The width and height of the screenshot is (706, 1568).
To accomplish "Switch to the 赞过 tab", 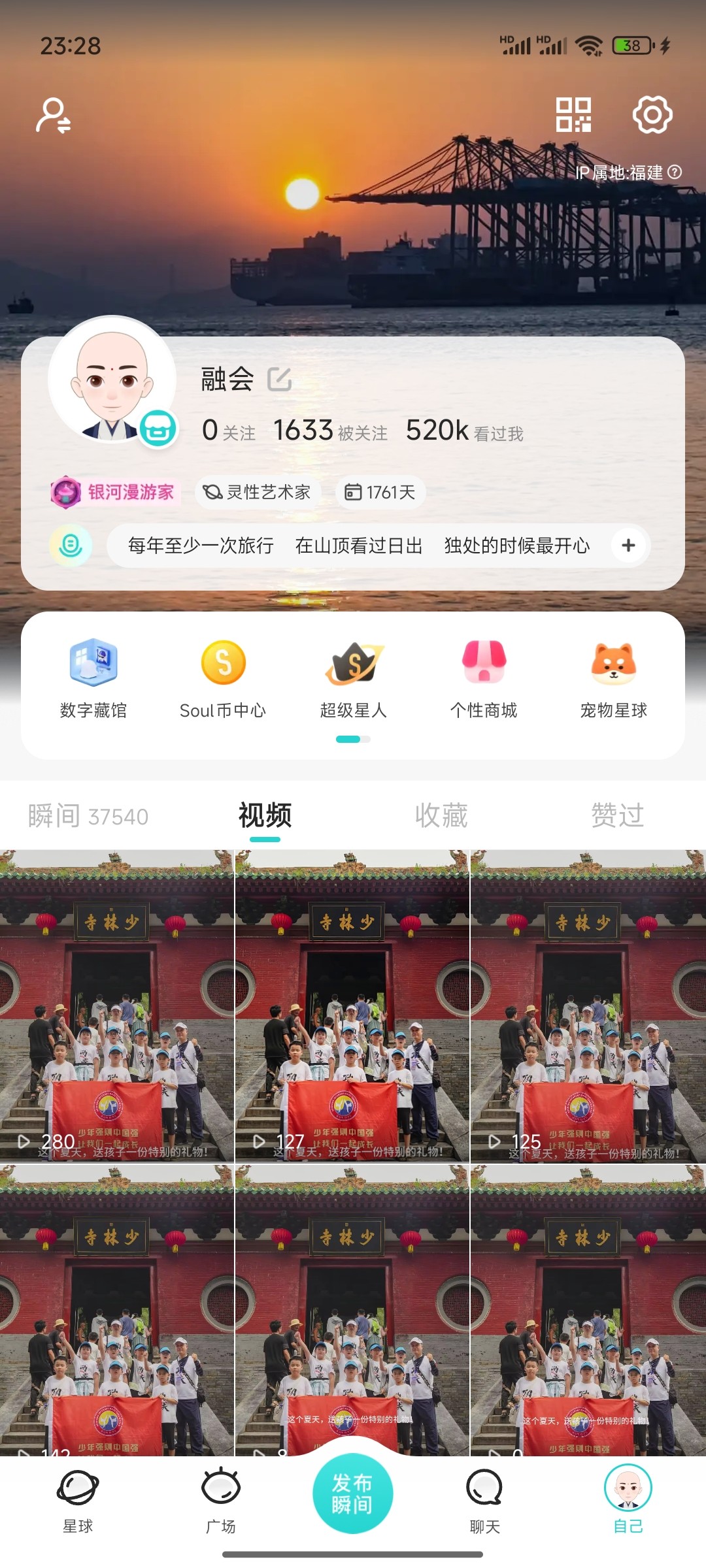I will tap(618, 816).
